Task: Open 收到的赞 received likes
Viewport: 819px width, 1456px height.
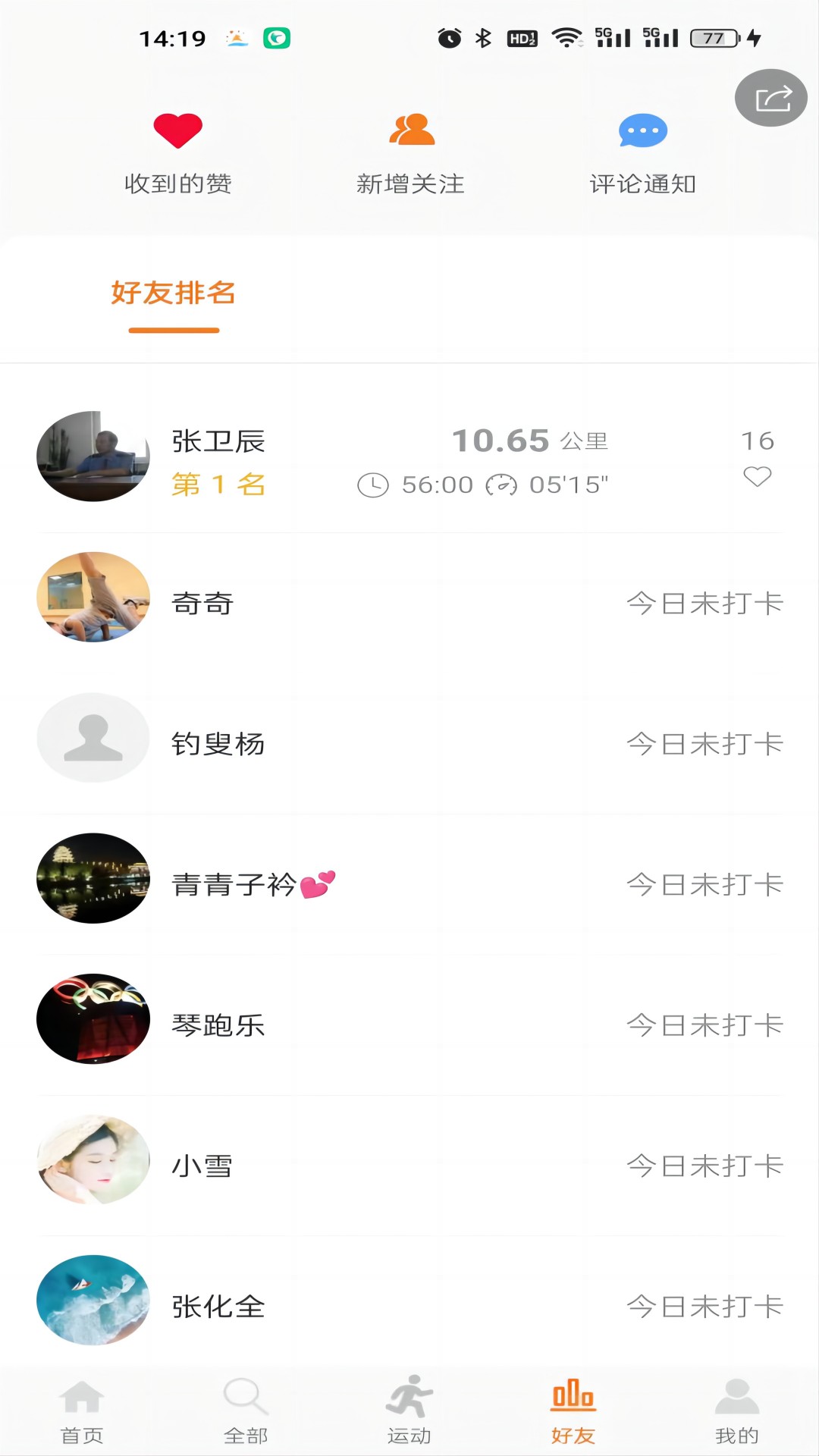Action: (177, 152)
